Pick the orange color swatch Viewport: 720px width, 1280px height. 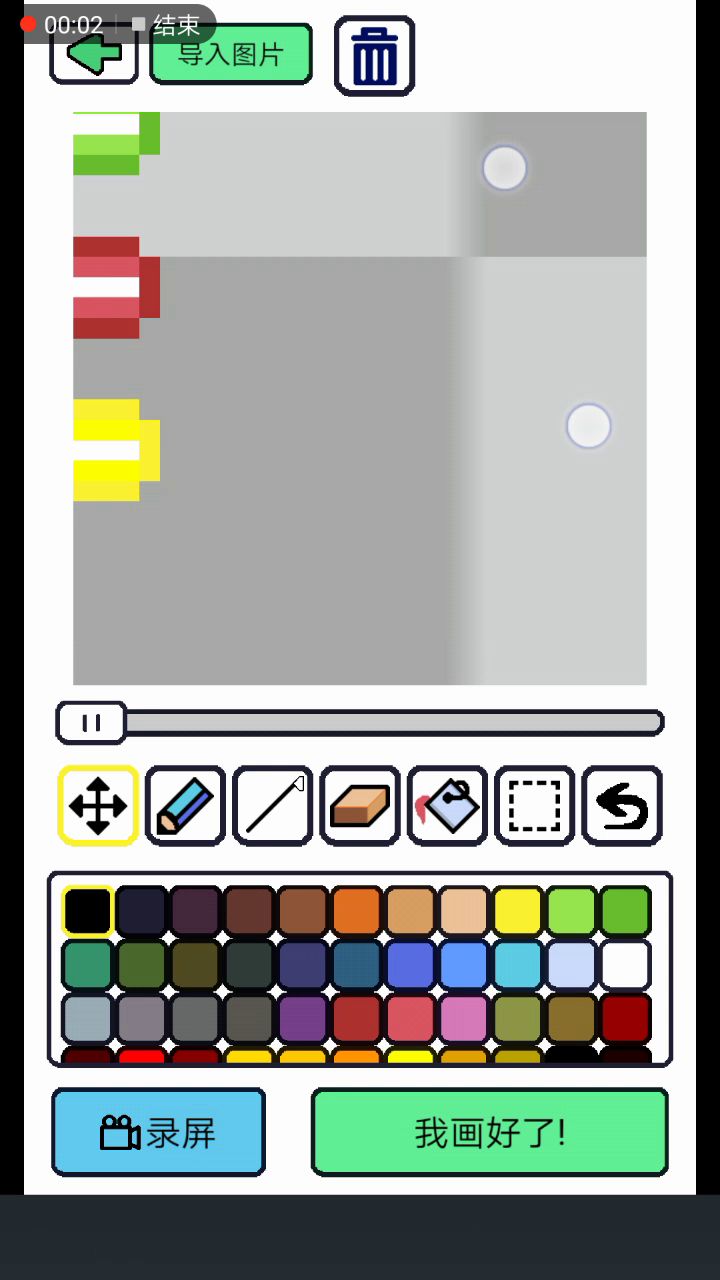(x=356, y=911)
